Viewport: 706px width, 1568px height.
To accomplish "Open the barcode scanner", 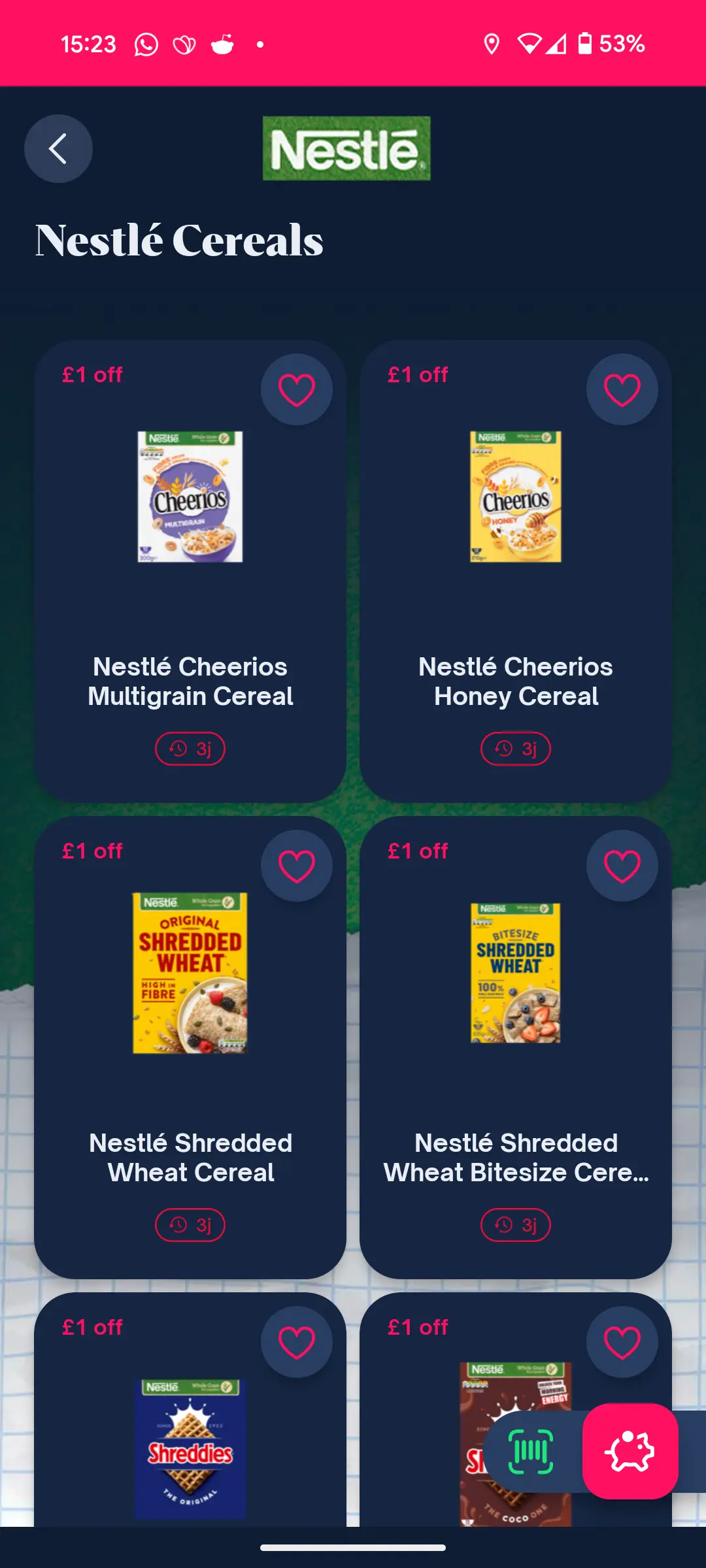I will click(x=531, y=1452).
